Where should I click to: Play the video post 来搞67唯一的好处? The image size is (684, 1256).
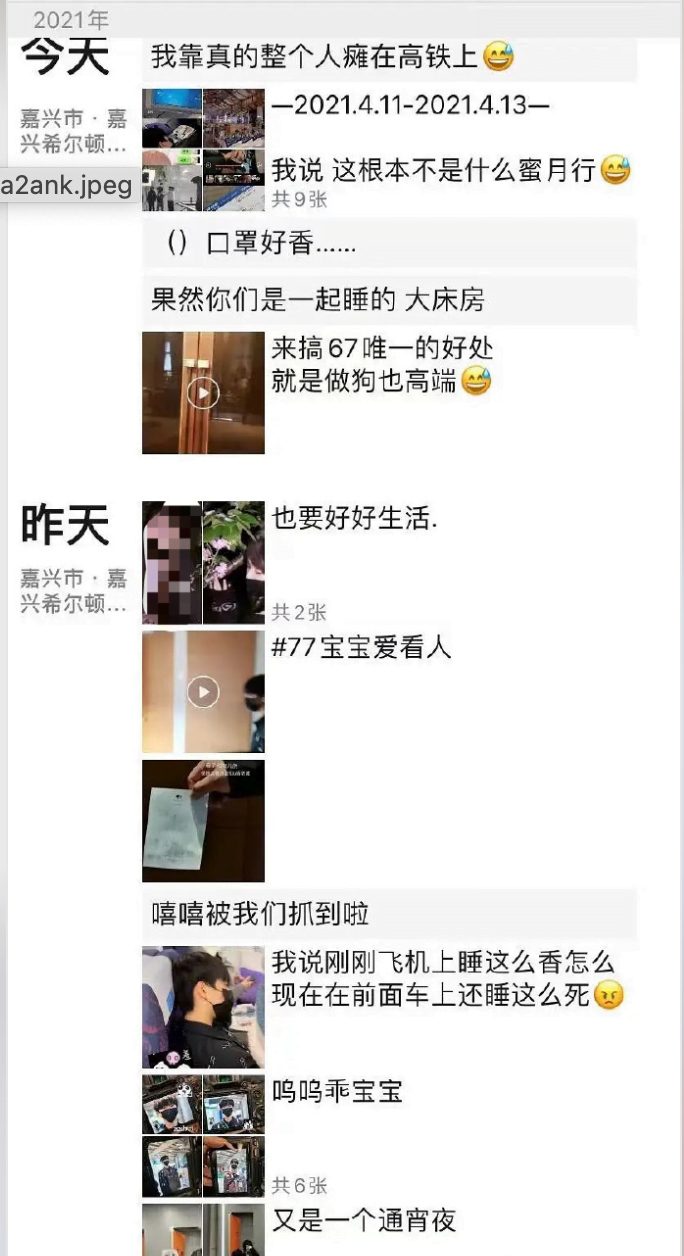203,393
